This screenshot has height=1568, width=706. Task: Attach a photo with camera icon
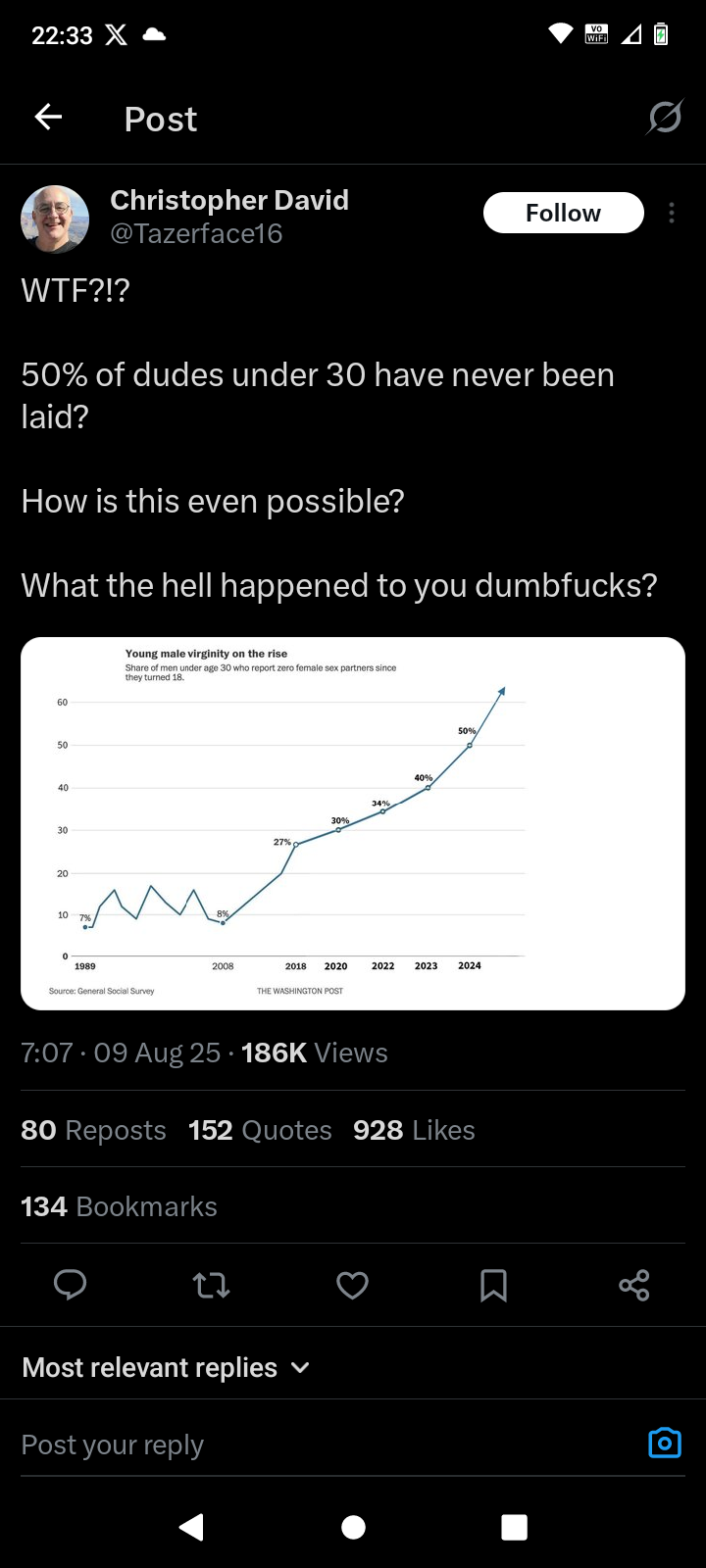665,1444
